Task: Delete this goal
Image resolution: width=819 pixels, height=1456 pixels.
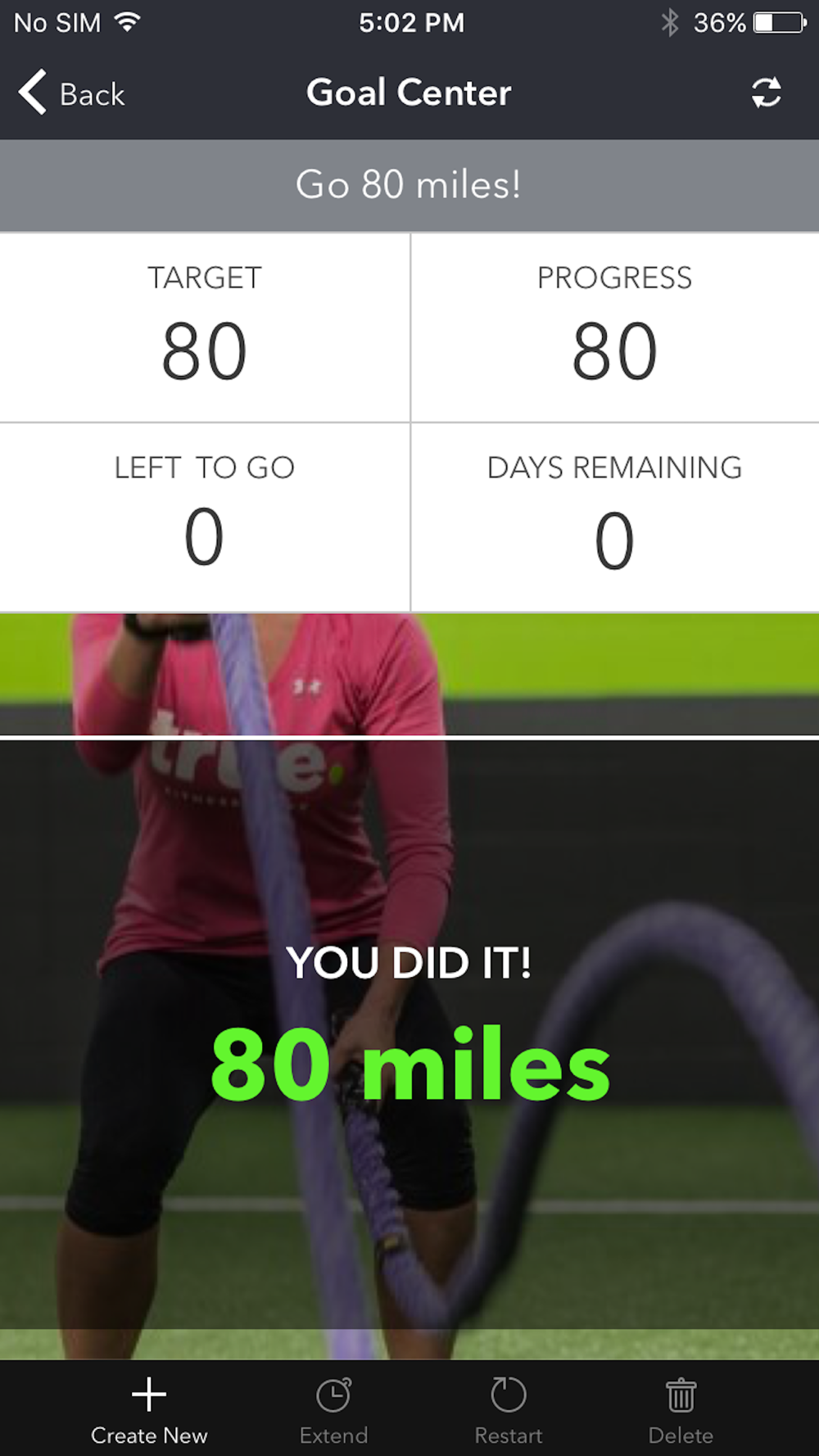Action: [681, 1409]
